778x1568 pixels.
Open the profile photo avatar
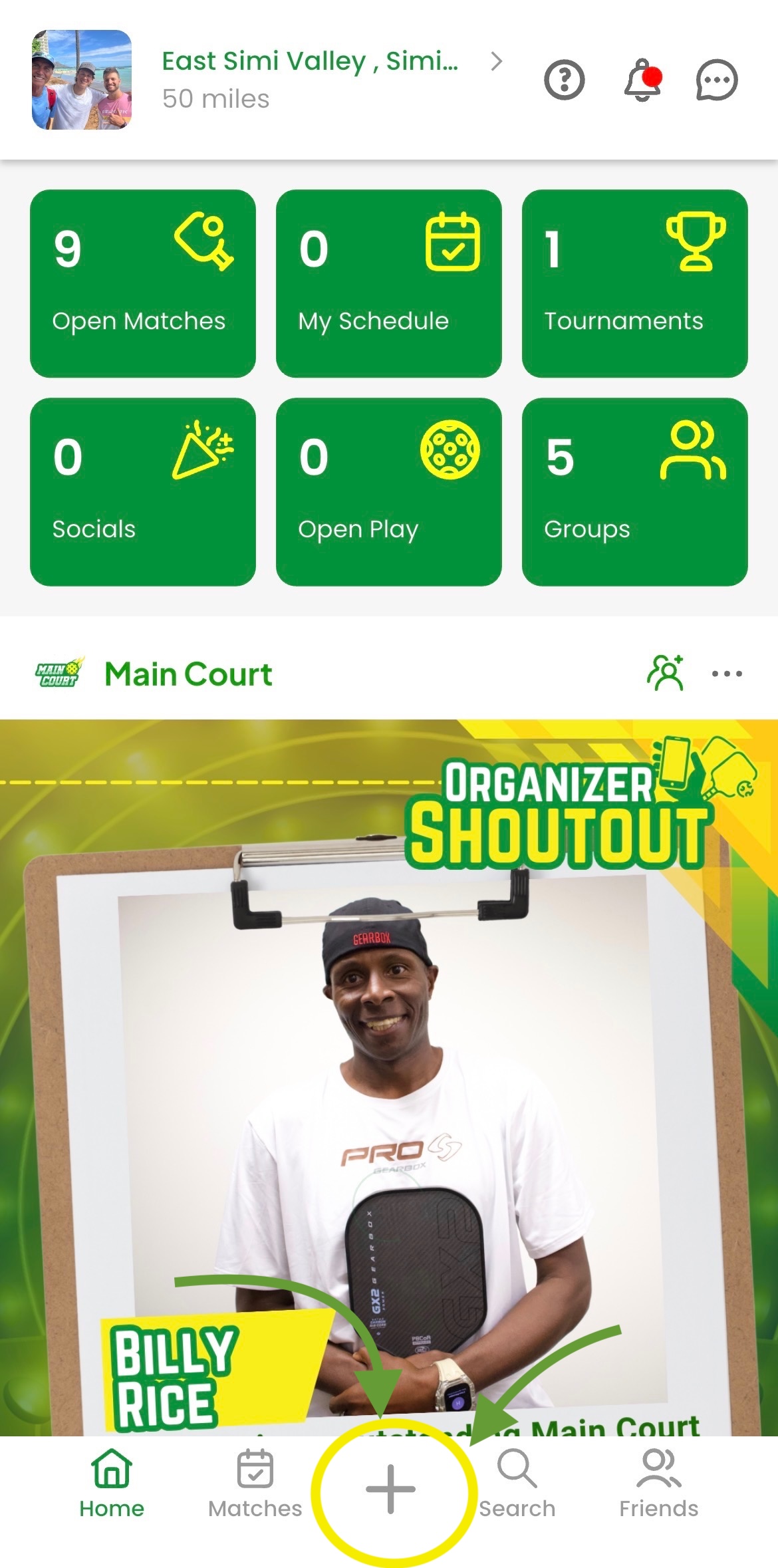(82, 80)
